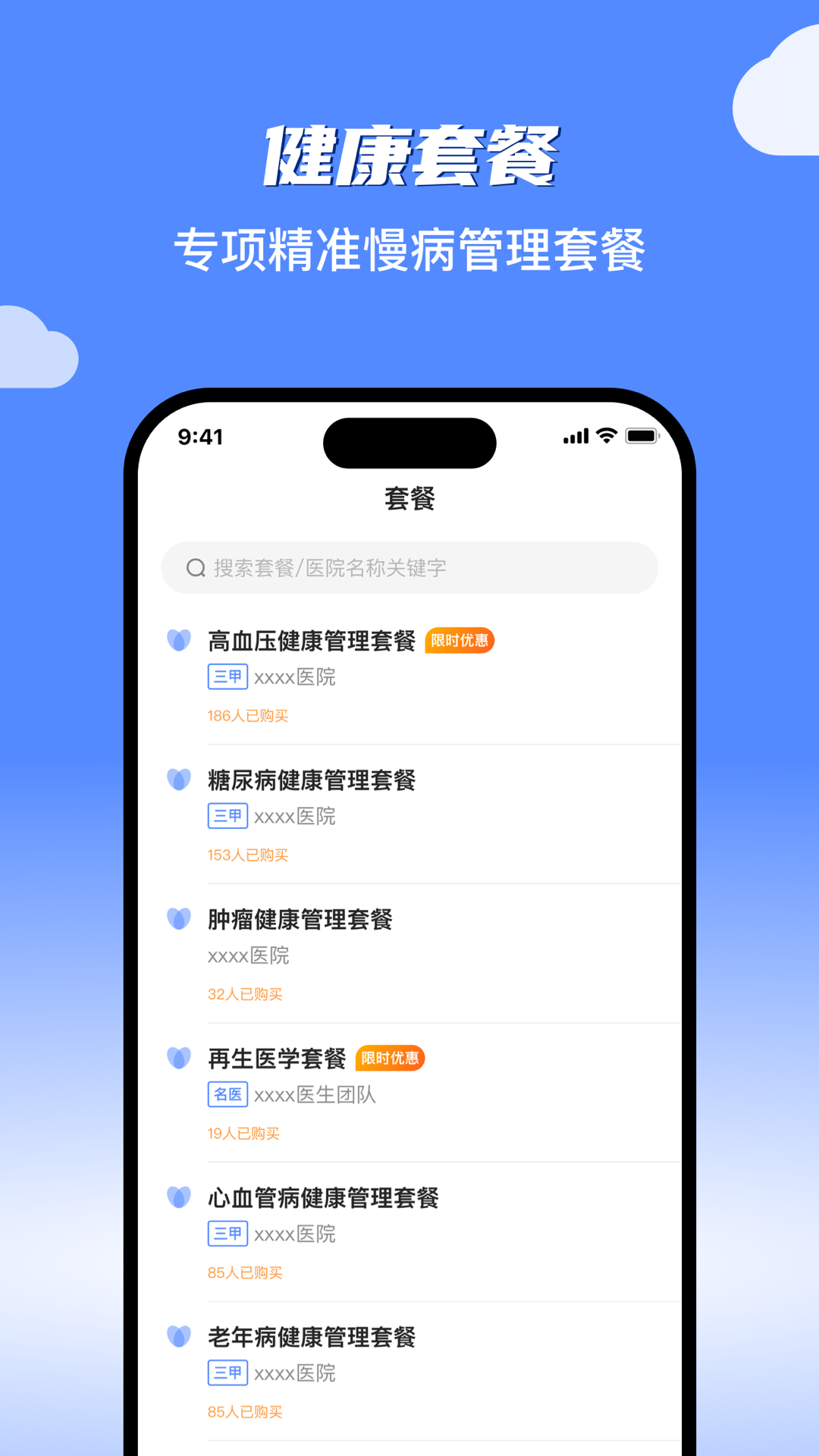Click the heart icon next to 老年病健康管理套餐
This screenshot has height=1456, width=819.
[180, 1338]
